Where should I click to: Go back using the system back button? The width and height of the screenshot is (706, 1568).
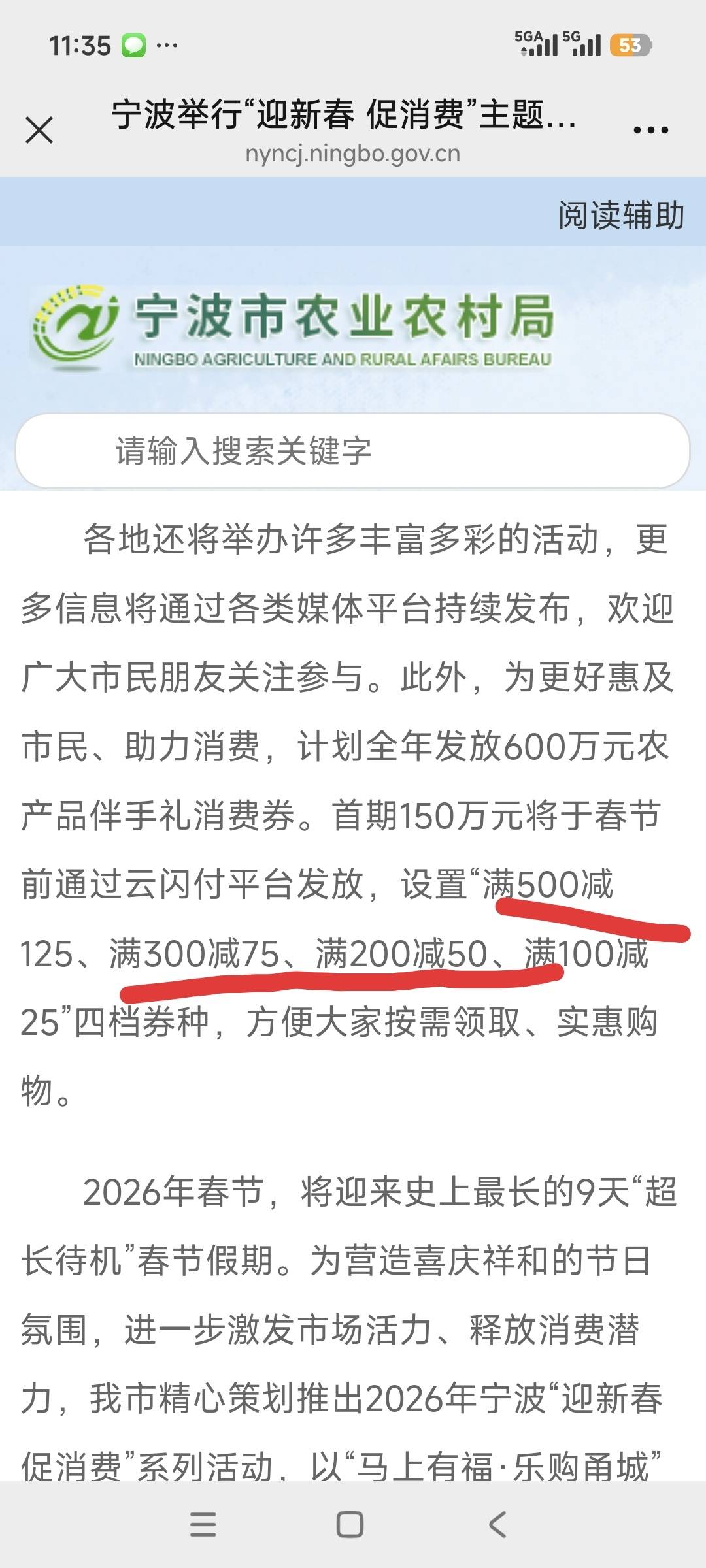pos(497,1525)
